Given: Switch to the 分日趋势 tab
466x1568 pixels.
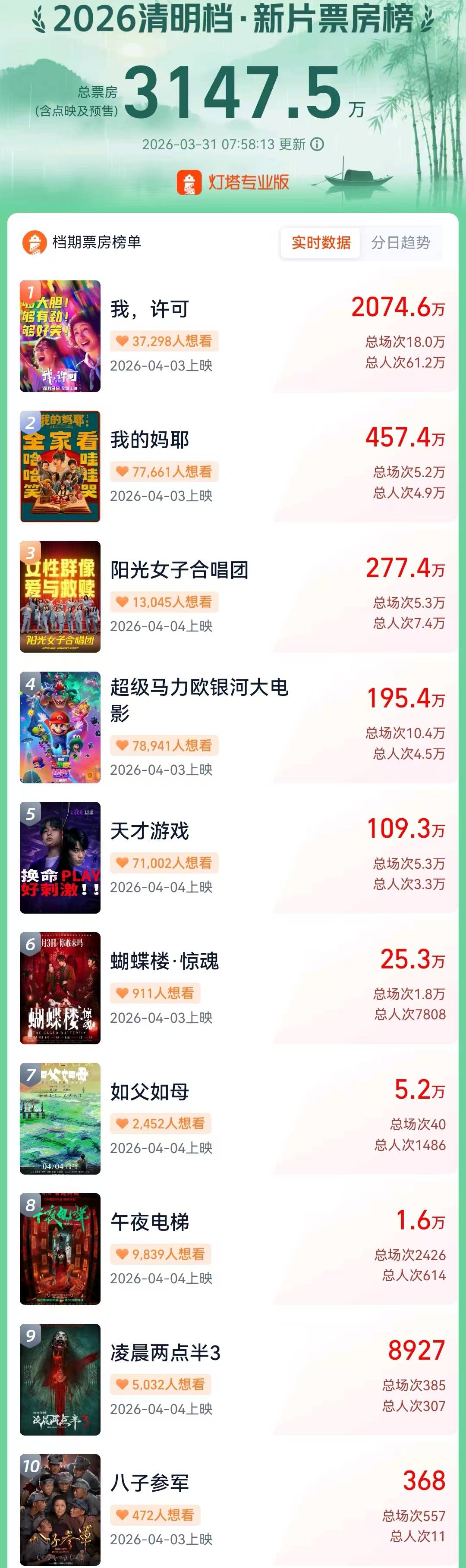Looking at the screenshot, I should (x=400, y=243).
